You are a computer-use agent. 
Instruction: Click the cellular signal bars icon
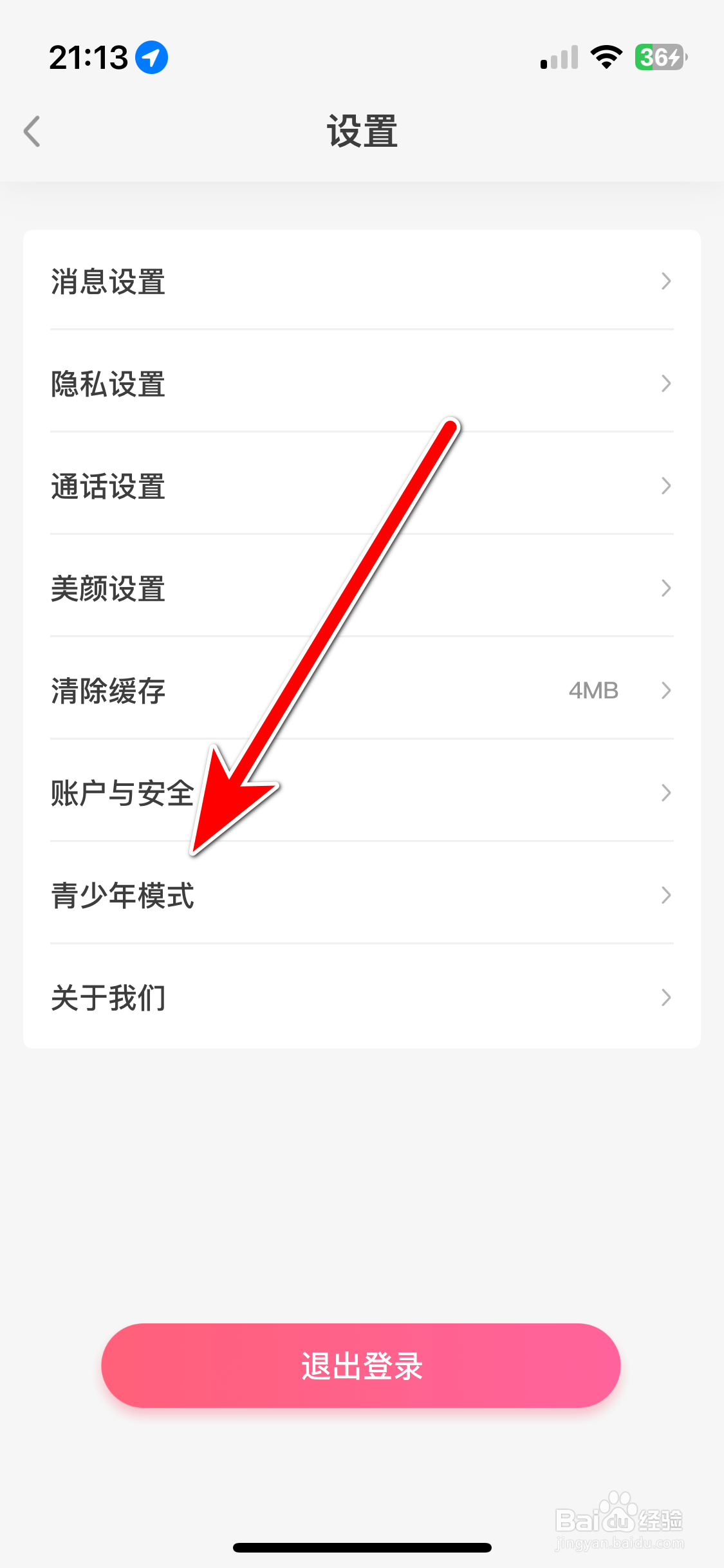tap(557, 58)
